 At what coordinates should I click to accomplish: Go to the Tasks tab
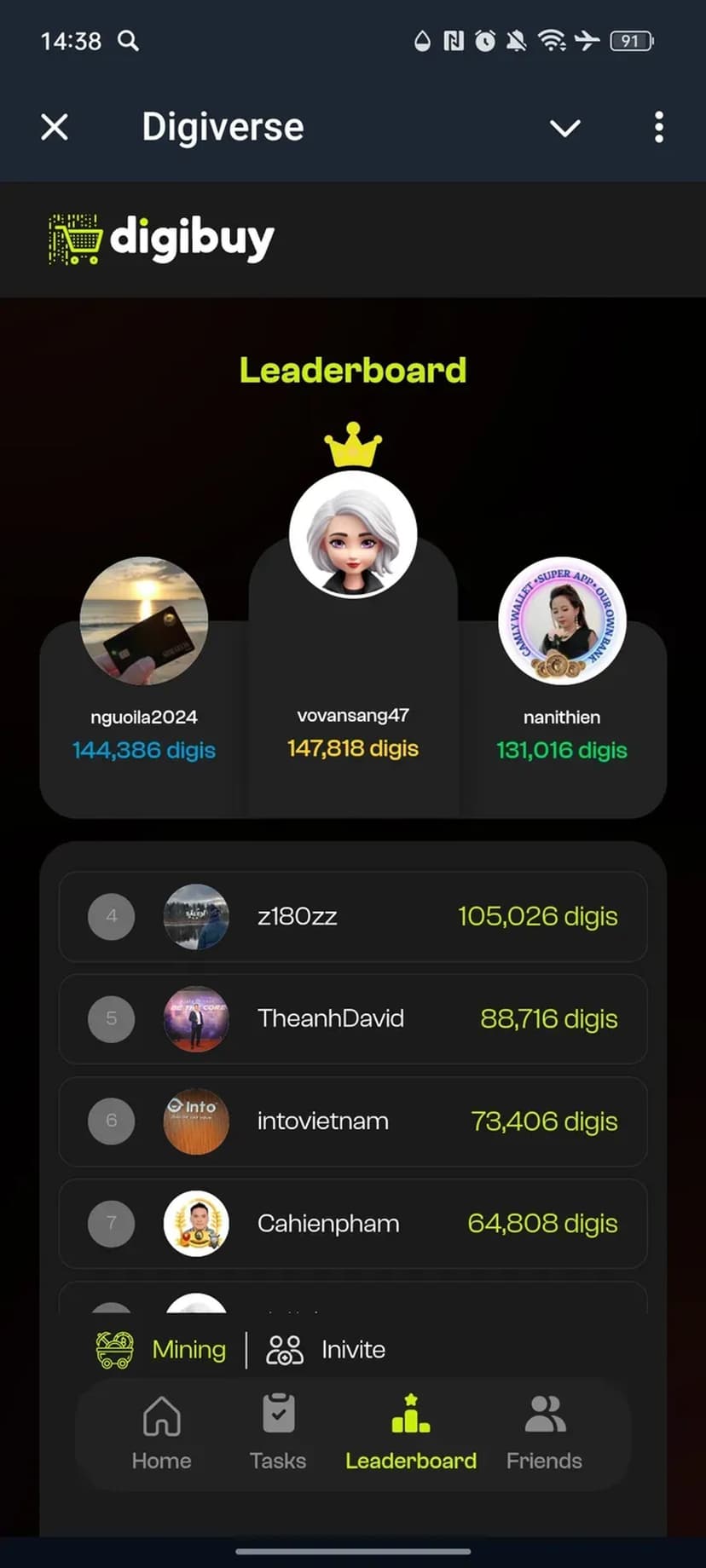[278, 1434]
